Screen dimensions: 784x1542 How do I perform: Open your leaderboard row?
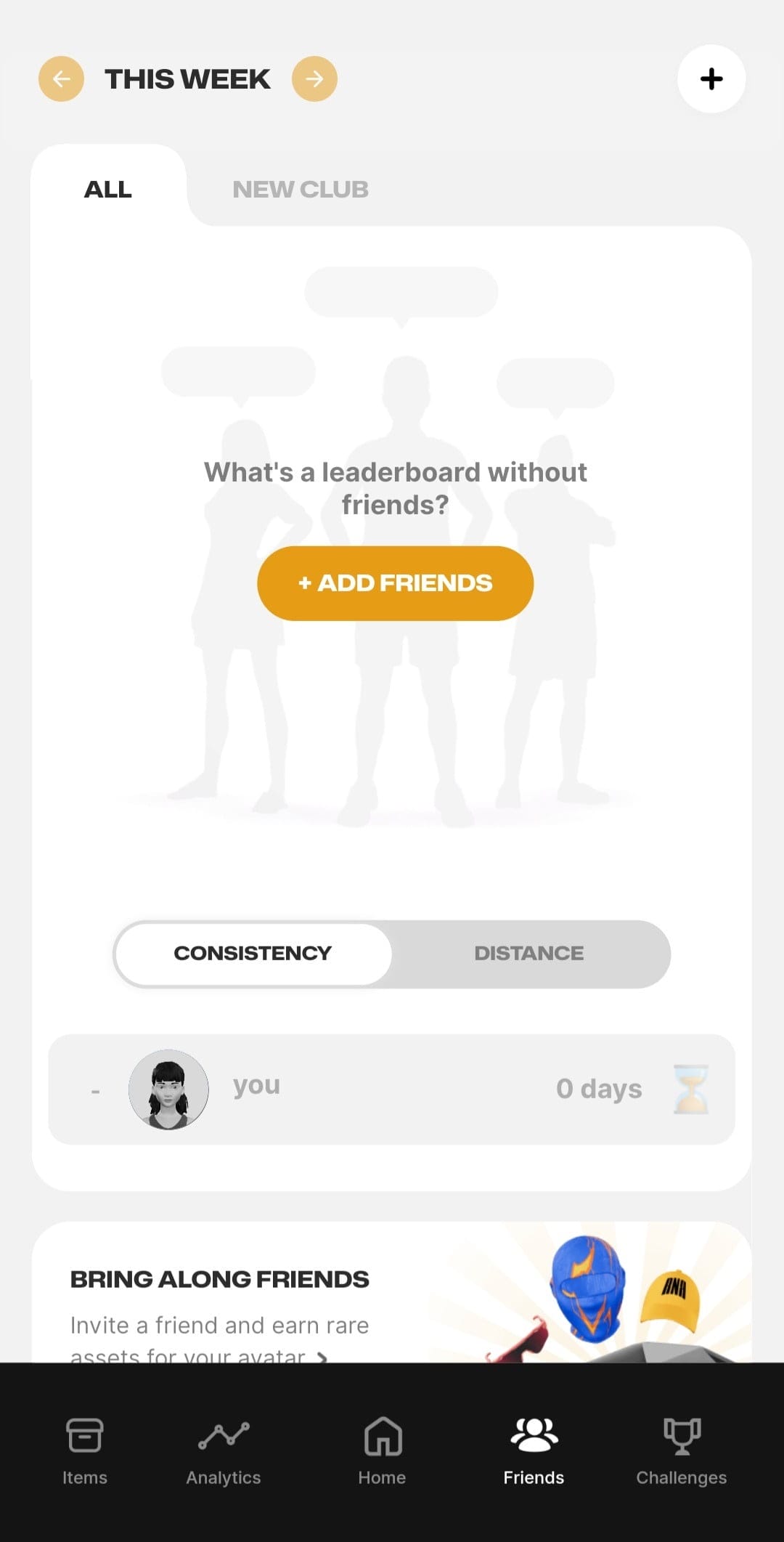click(x=391, y=1089)
